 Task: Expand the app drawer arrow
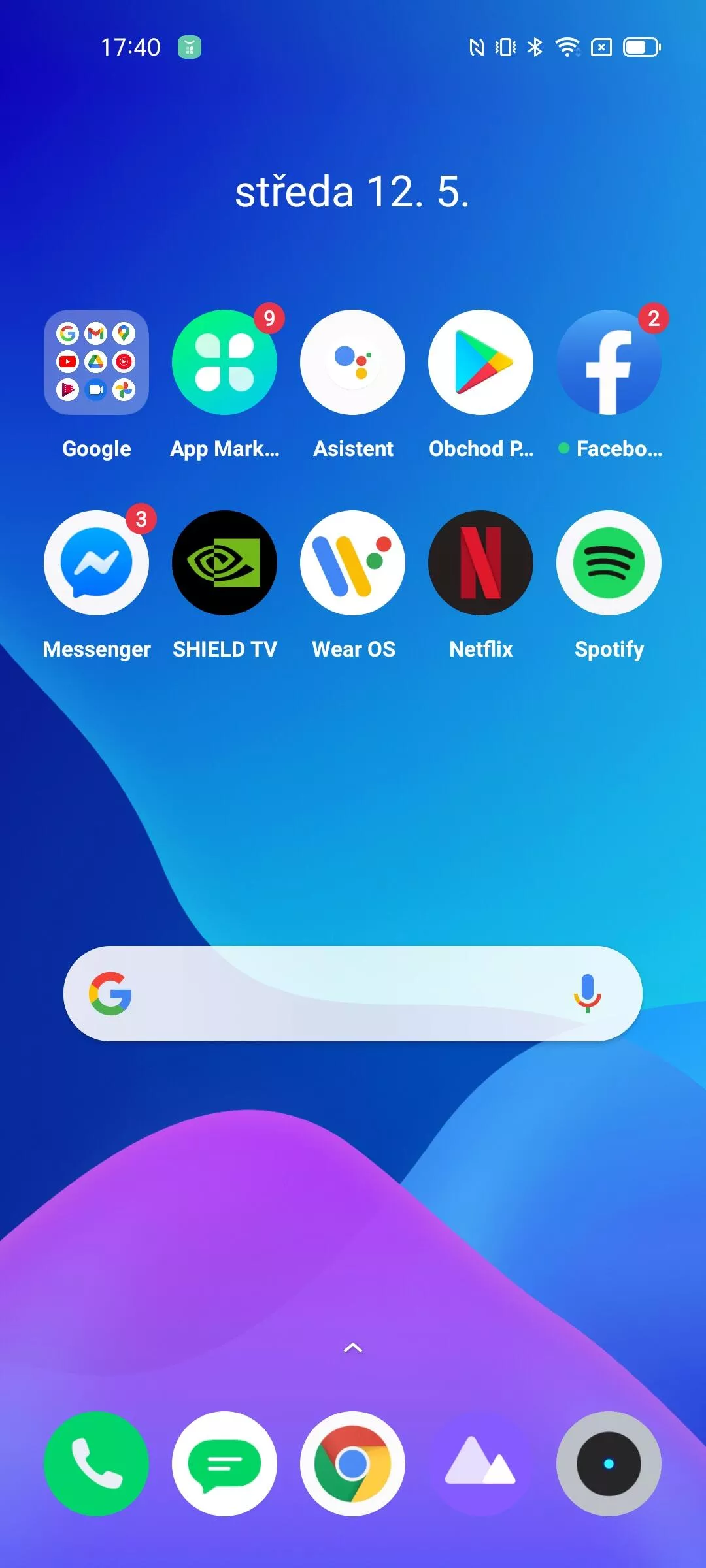click(353, 1348)
